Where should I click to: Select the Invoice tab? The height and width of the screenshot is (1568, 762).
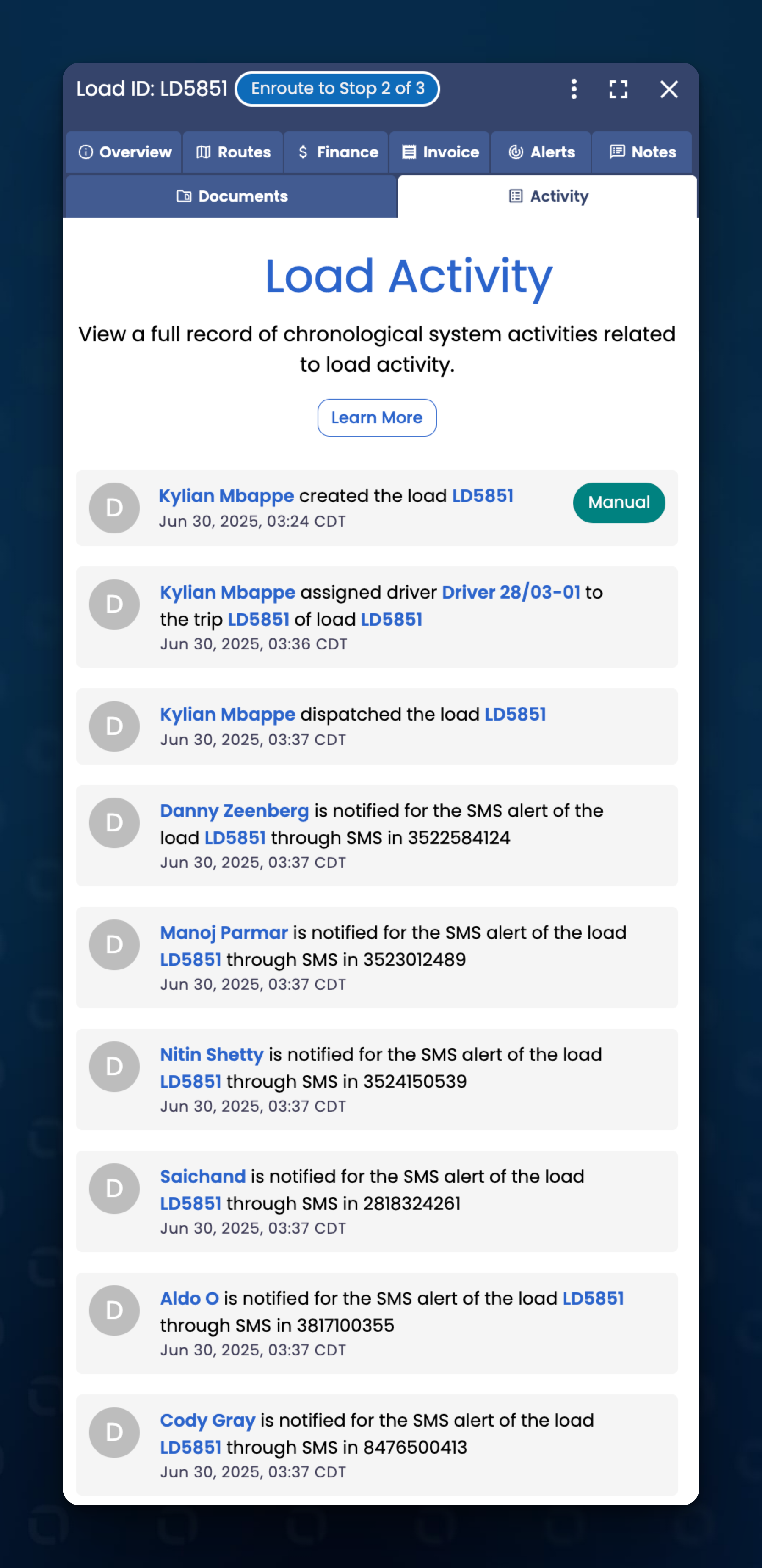440,152
